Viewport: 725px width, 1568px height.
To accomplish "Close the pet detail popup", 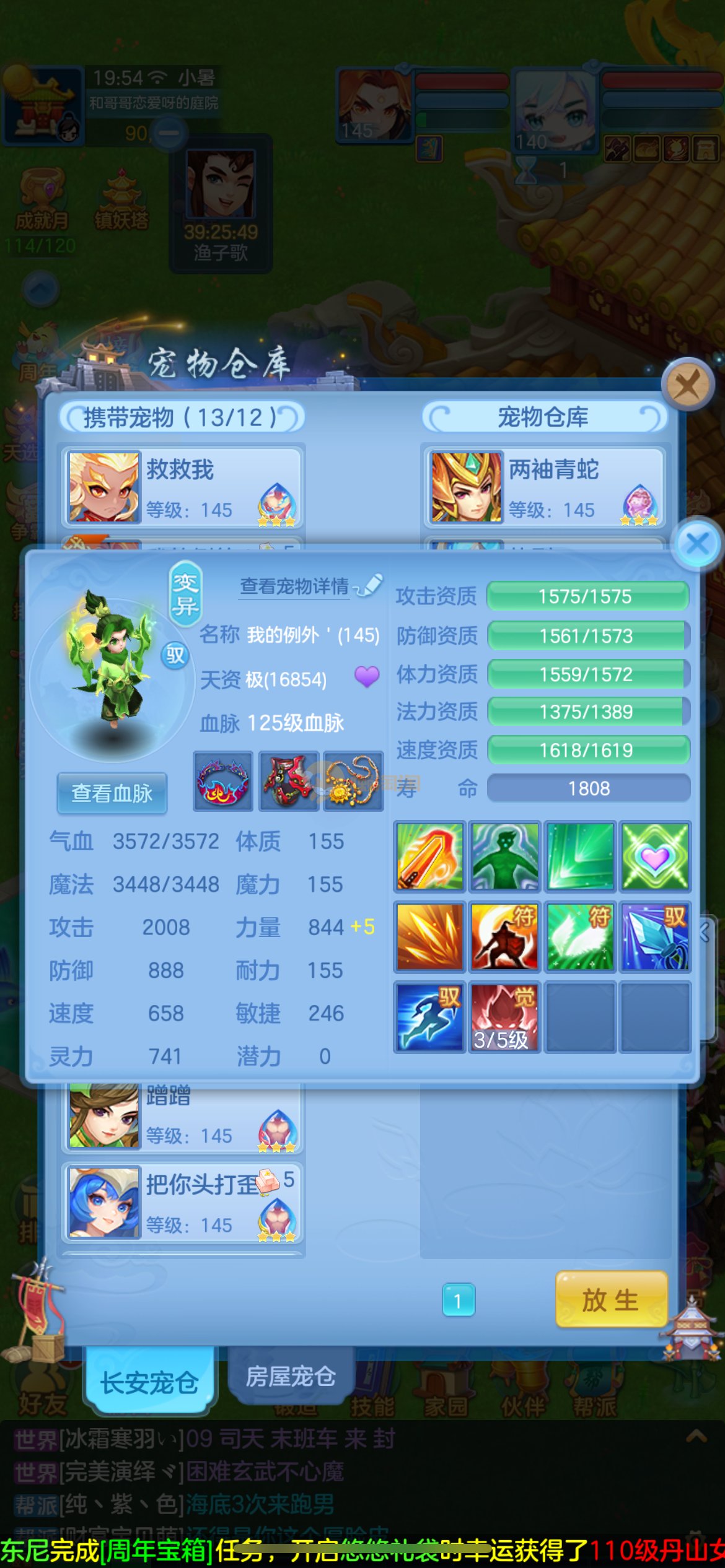I will pyautogui.click(x=697, y=544).
